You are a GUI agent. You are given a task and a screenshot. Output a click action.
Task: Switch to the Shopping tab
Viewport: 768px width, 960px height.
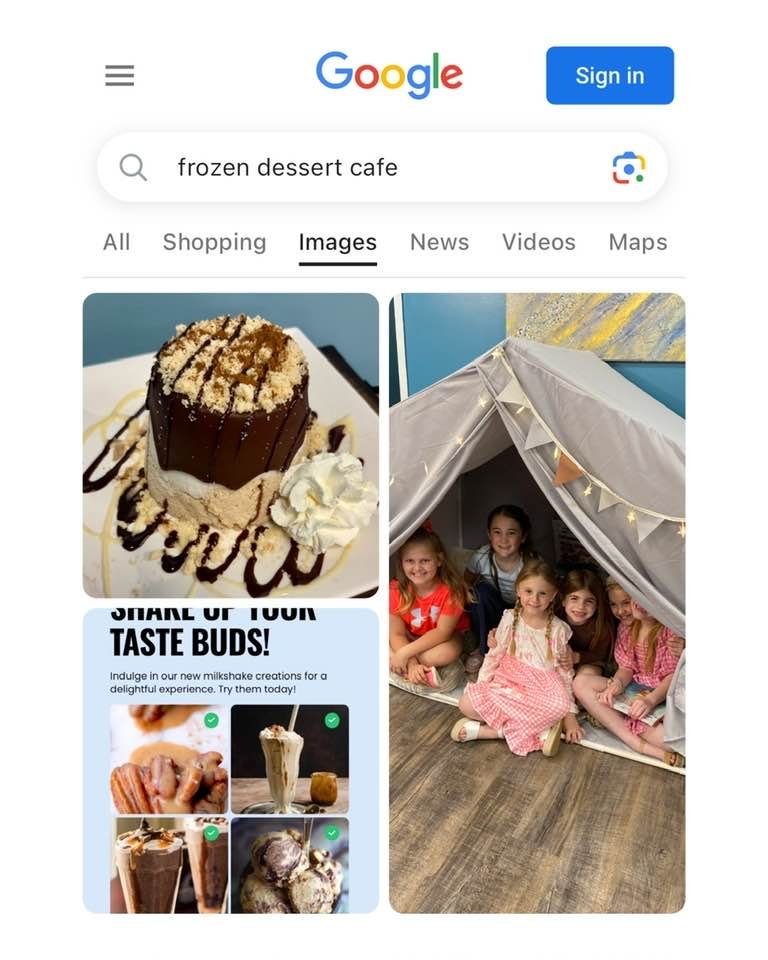click(214, 242)
